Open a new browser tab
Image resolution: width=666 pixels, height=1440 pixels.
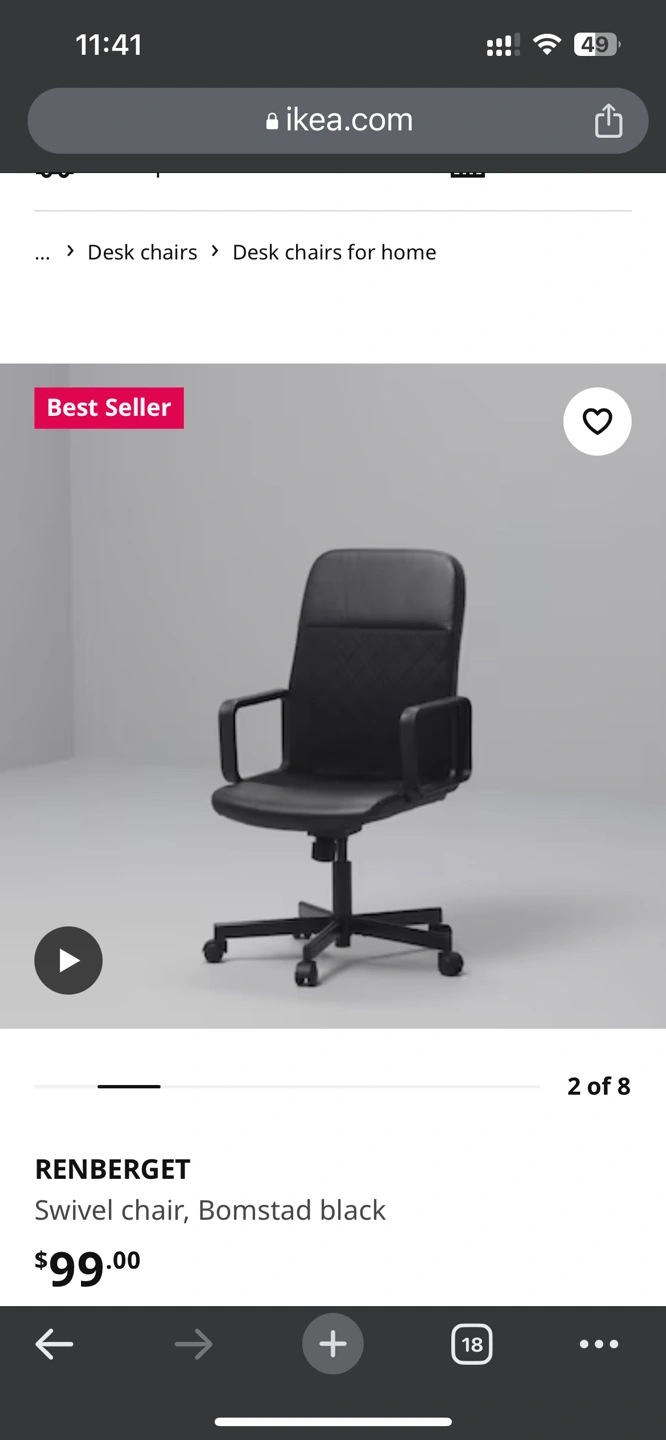point(333,1344)
